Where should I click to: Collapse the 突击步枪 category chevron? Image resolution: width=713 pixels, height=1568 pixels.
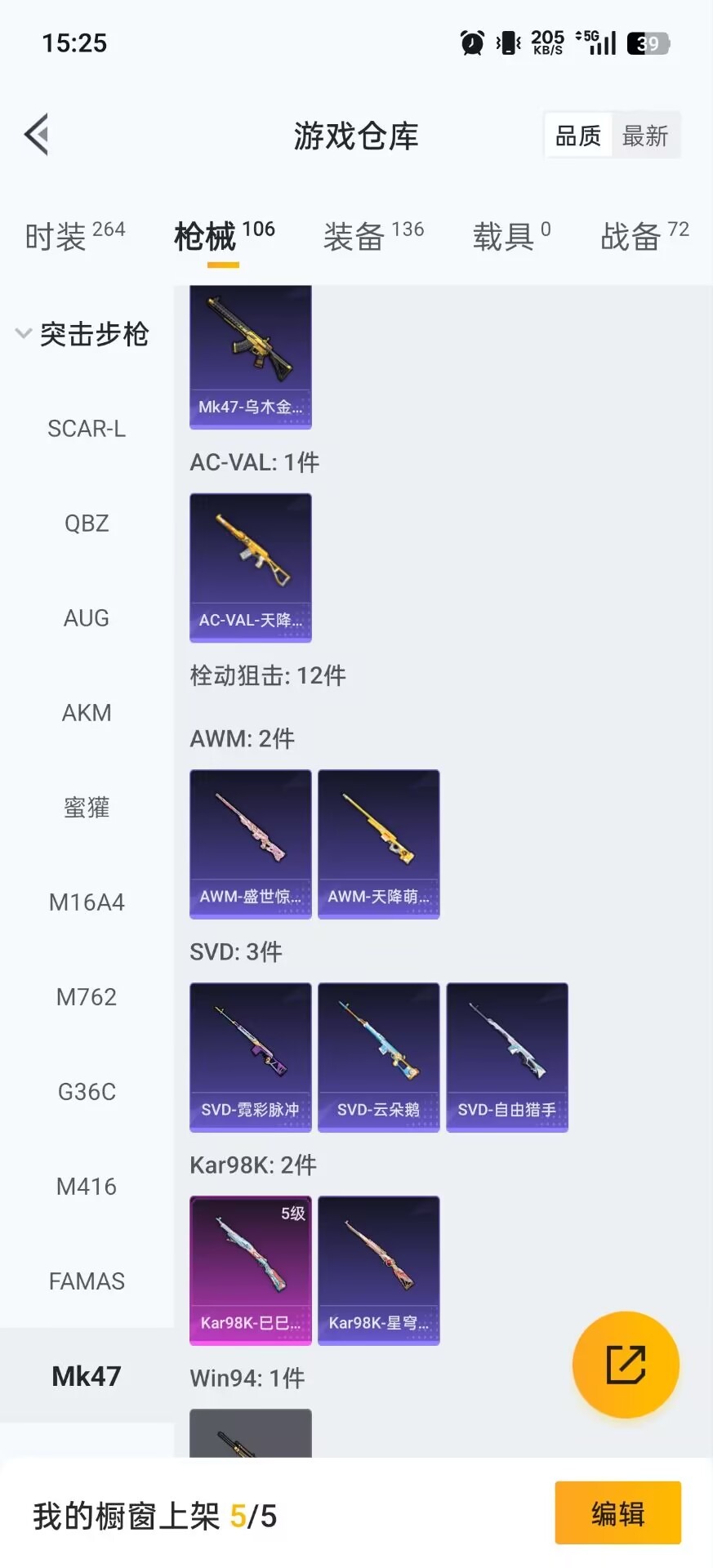23,333
